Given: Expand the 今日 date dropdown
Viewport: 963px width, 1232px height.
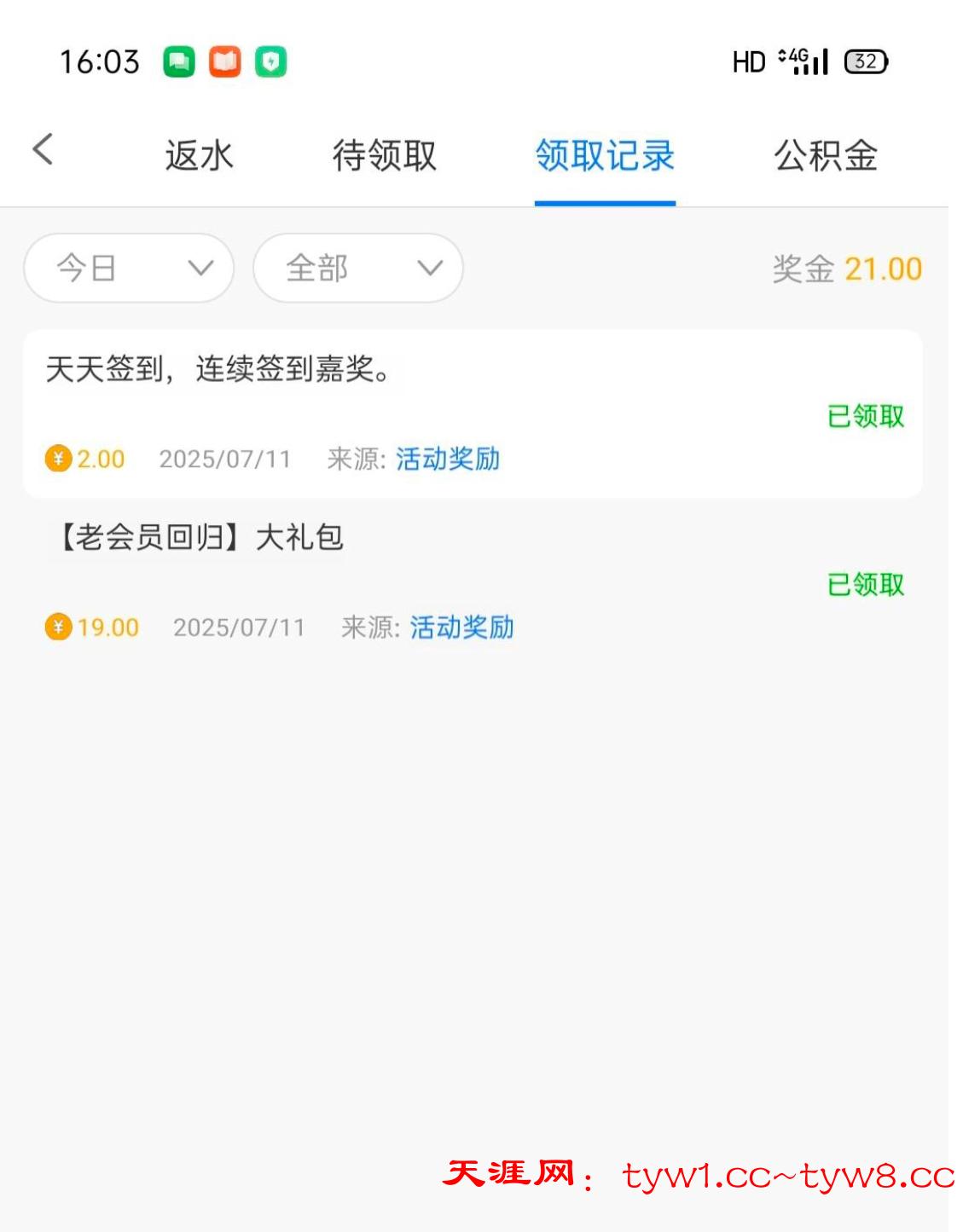Looking at the screenshot, I should [129, 269].
